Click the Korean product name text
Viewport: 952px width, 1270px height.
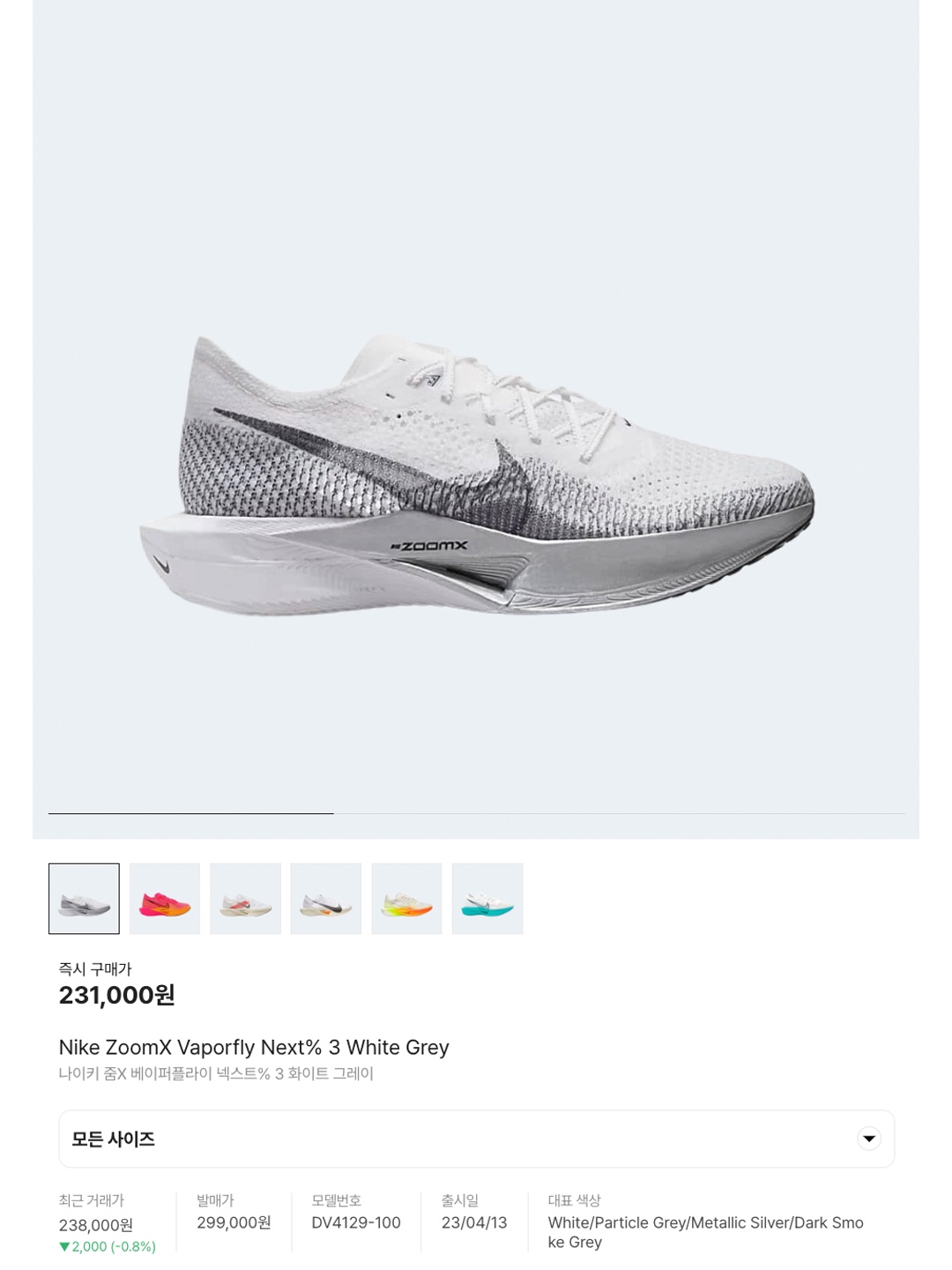click(x=216, y=1073)
